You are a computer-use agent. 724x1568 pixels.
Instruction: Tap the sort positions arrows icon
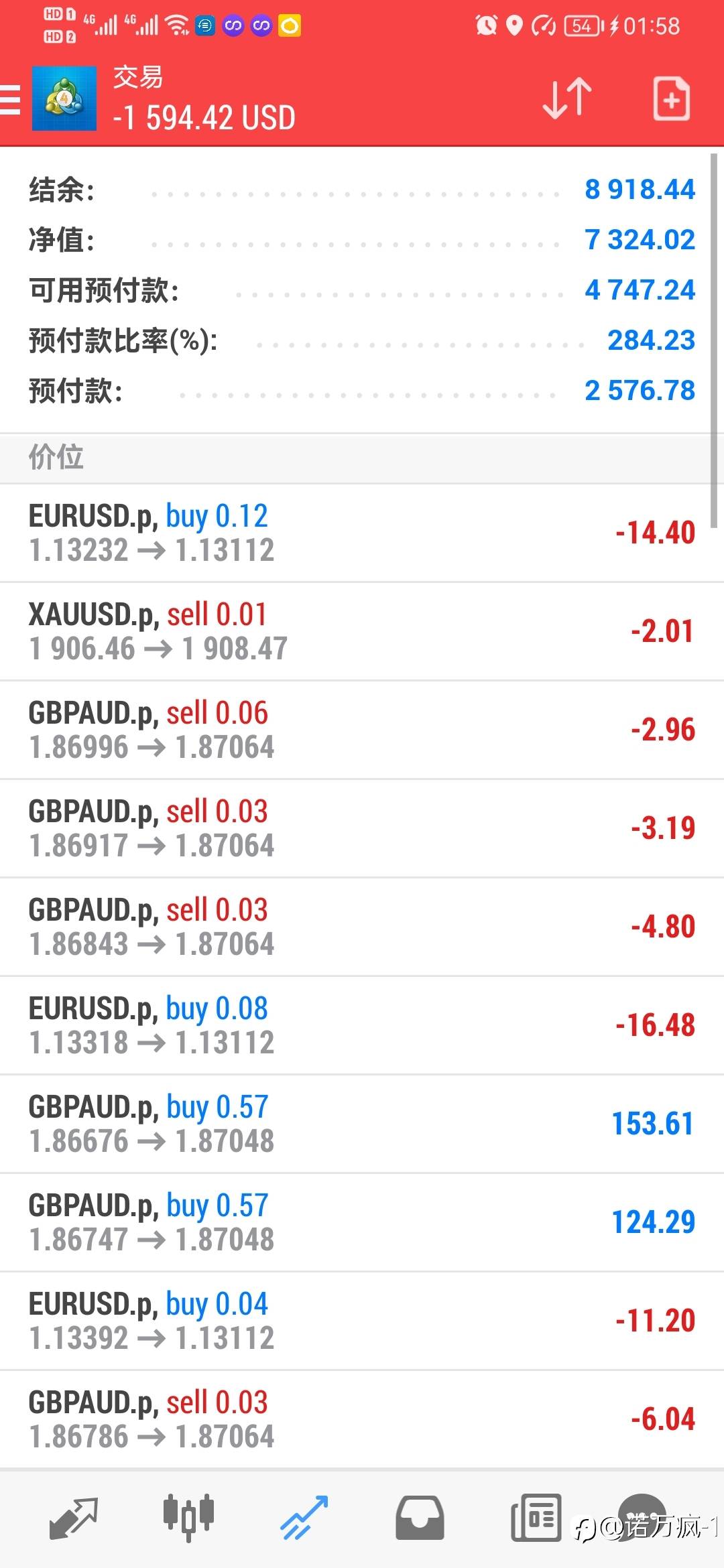pyautogui.click(x=567, y=99)
